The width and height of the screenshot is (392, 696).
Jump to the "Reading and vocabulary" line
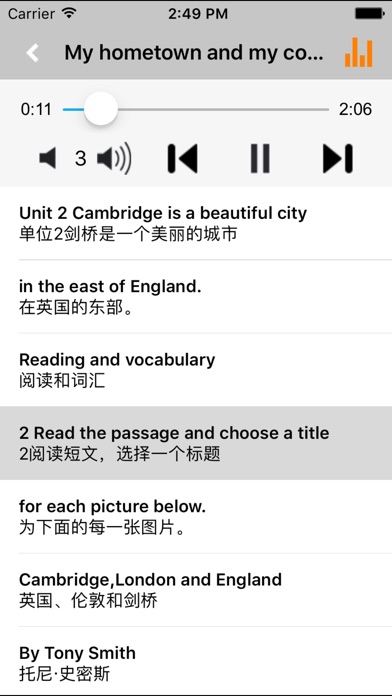[196, 370]
